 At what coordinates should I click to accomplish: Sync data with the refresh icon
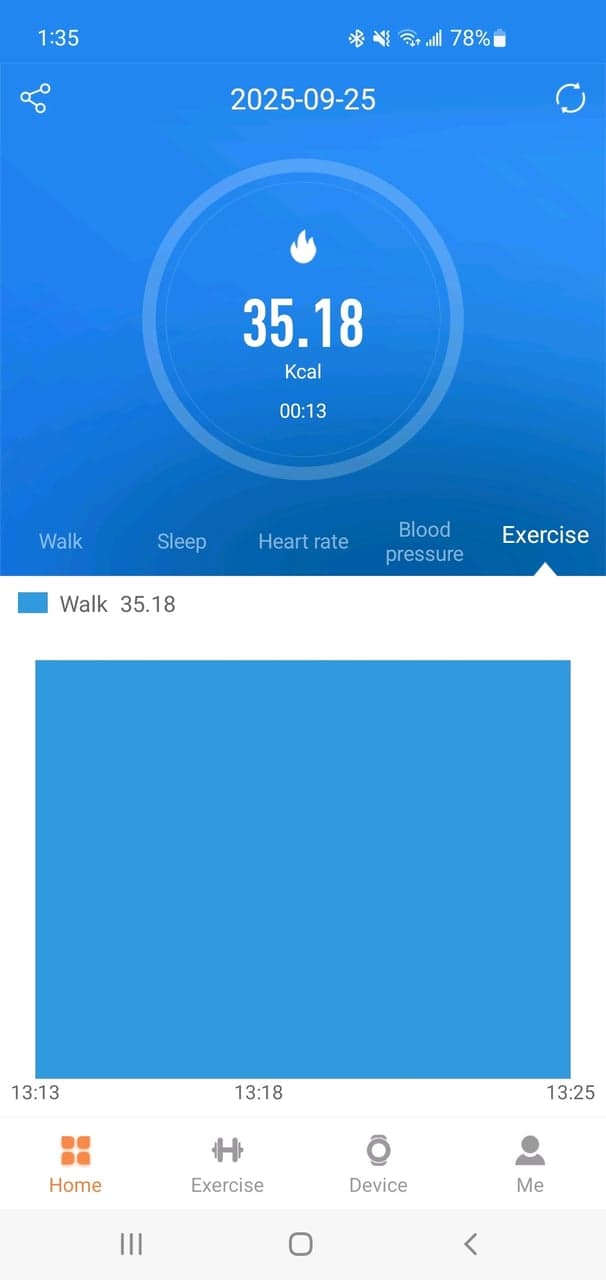571,98
